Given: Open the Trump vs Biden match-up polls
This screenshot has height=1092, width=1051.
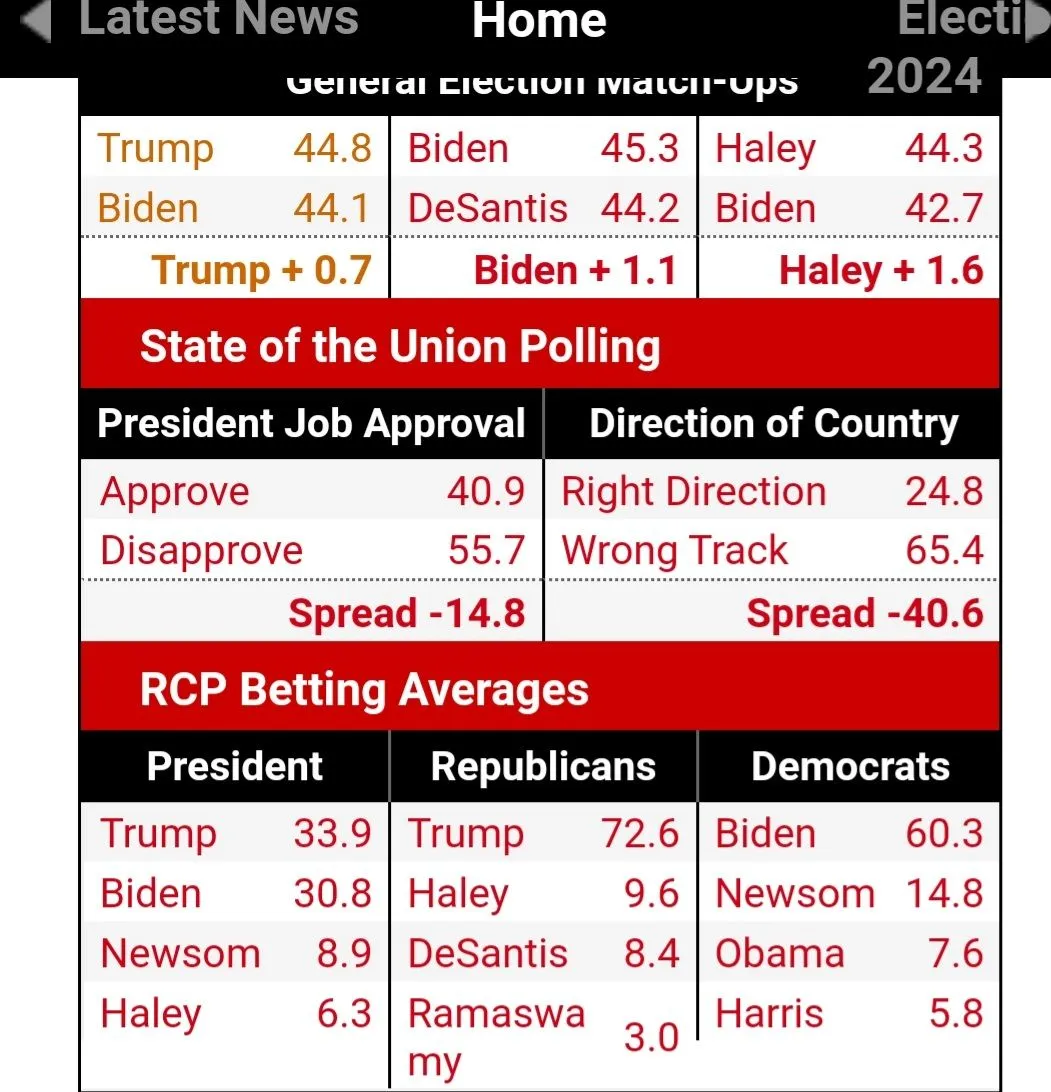Looking at the screenshot, I should click(x=234, y=209).
